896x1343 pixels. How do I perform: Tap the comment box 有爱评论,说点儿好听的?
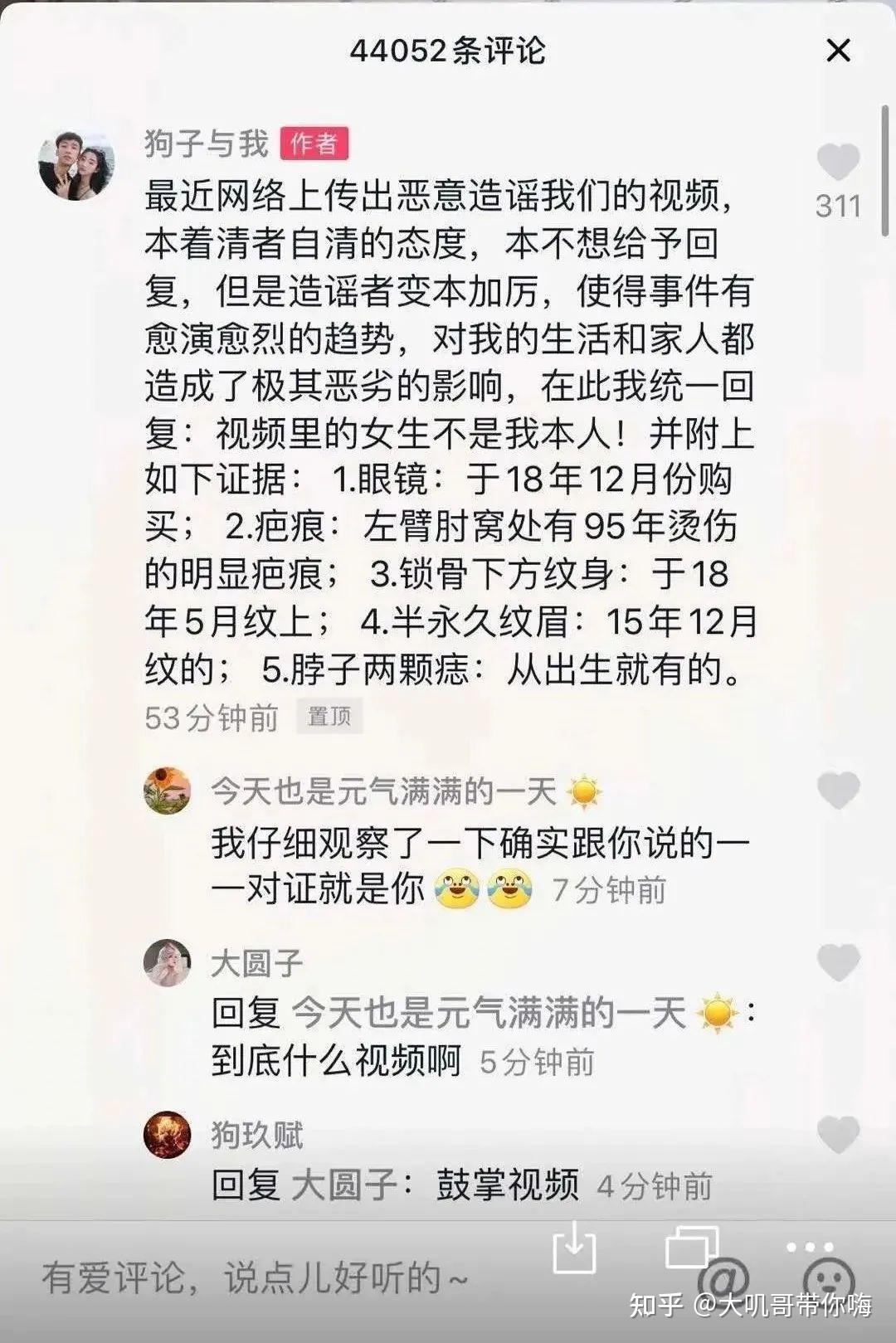tap(257, 1277)
